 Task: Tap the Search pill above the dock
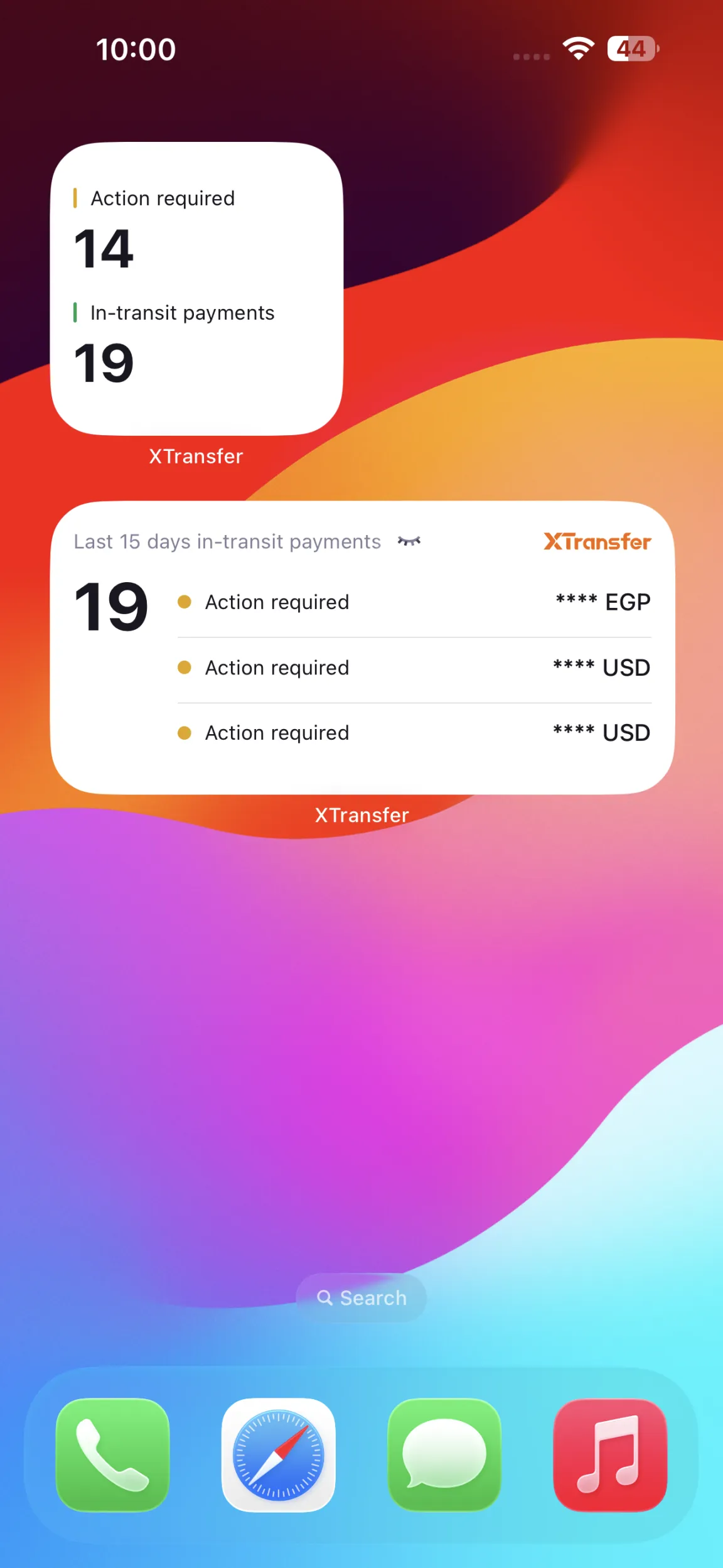pyautogui.click(x=361, y=1297)
